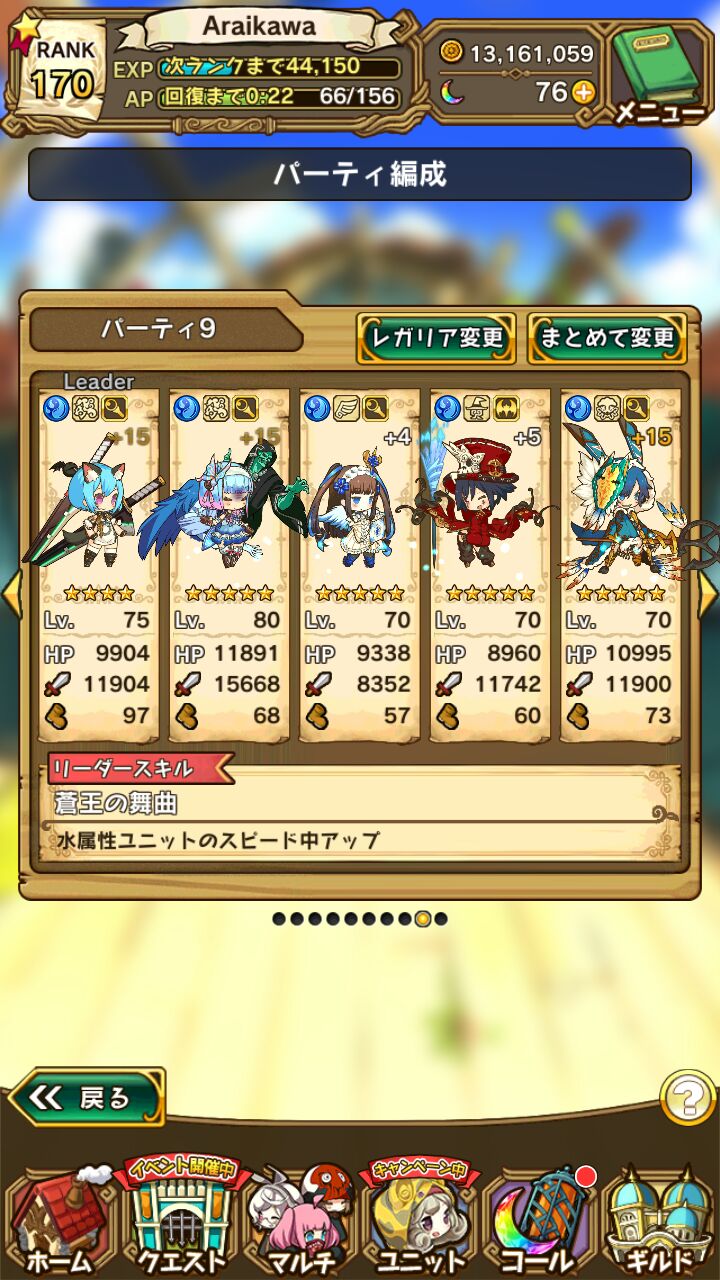Viewport: 720px width, 1280px height.
Task: Open the question mark help
Action: tap(687, 1100)
